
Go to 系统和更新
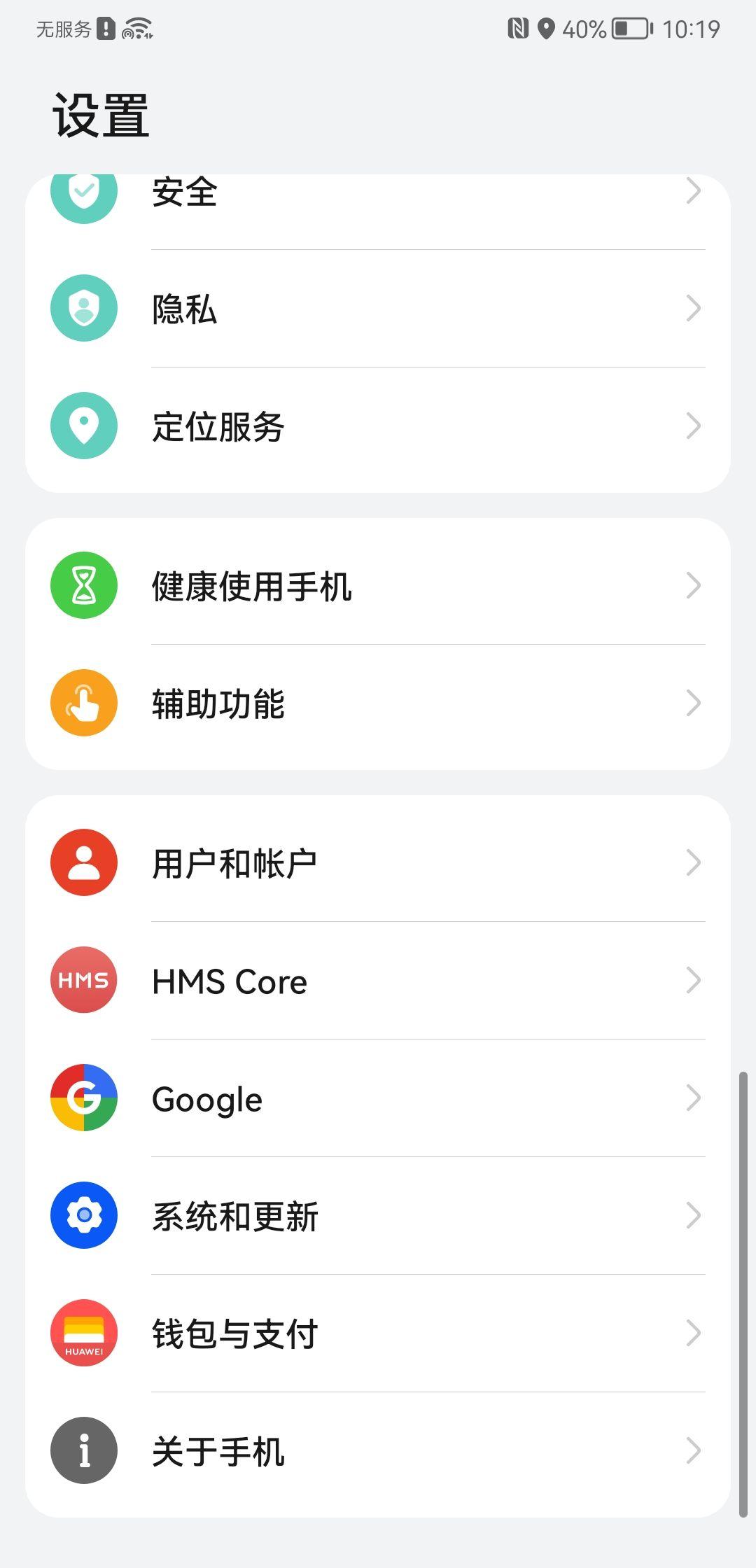click(x=378, y=1215)
